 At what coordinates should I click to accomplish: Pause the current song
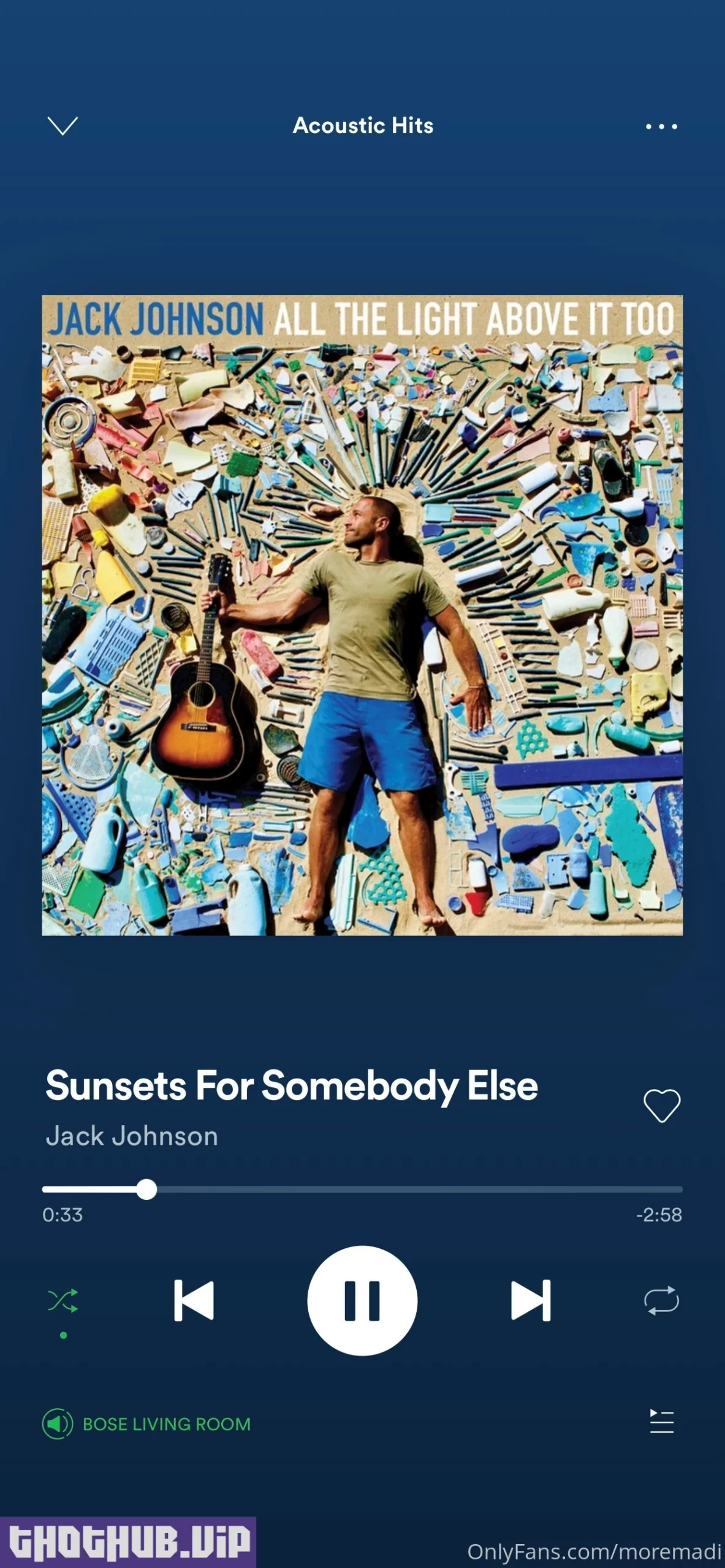click(362, 1300)
